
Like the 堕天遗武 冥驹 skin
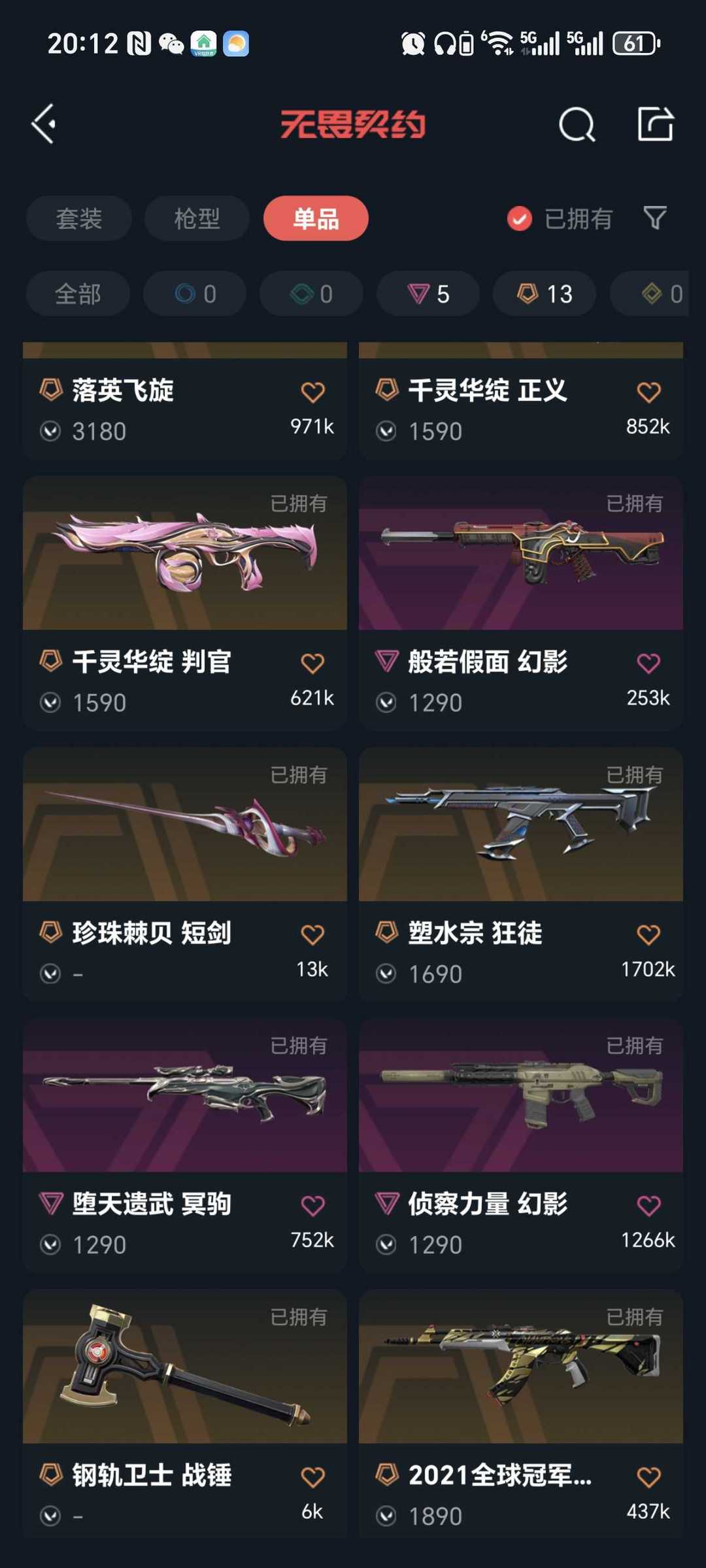[312, 1205]
